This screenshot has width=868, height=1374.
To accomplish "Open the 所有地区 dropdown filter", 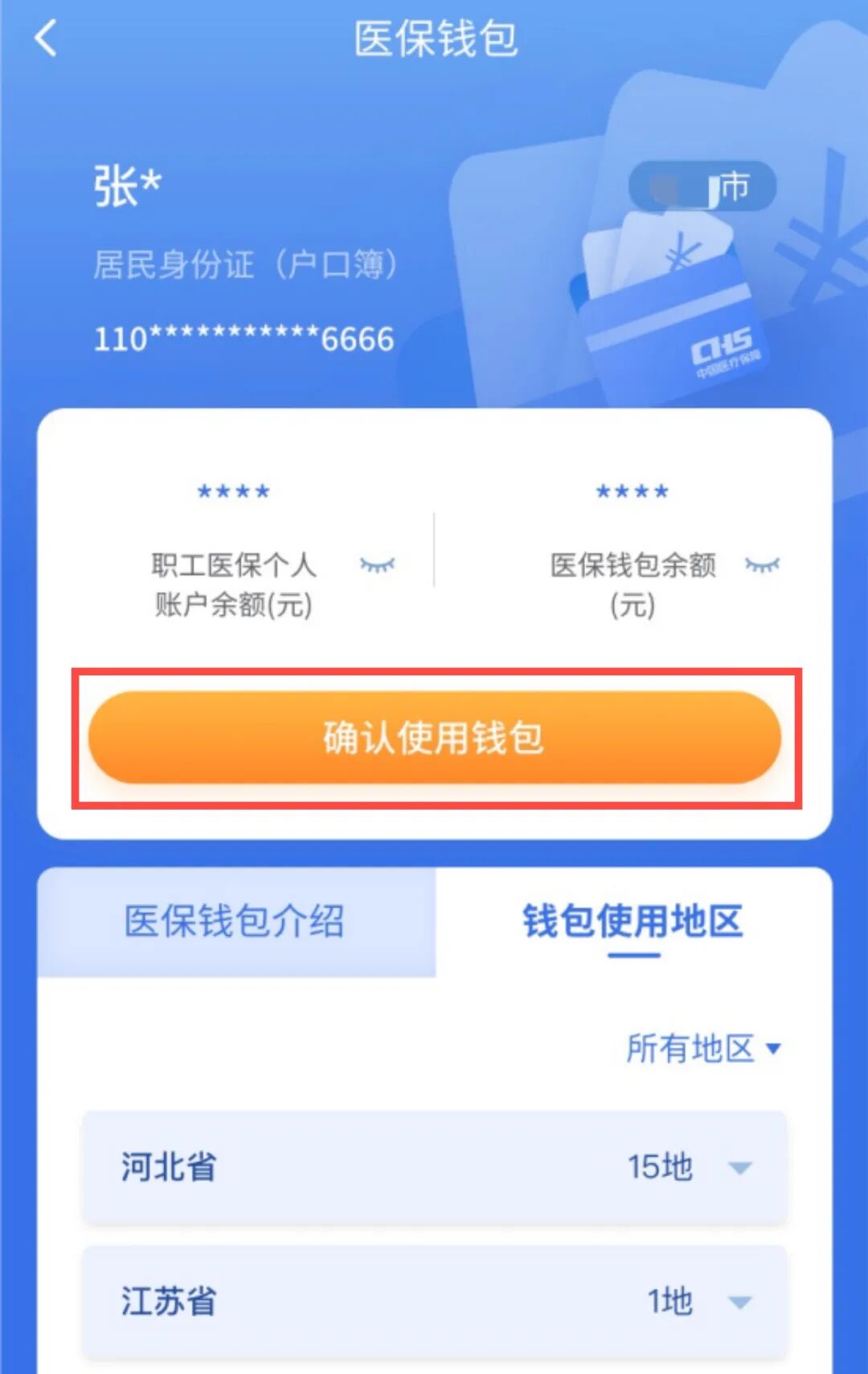I will coord(703,1048).
